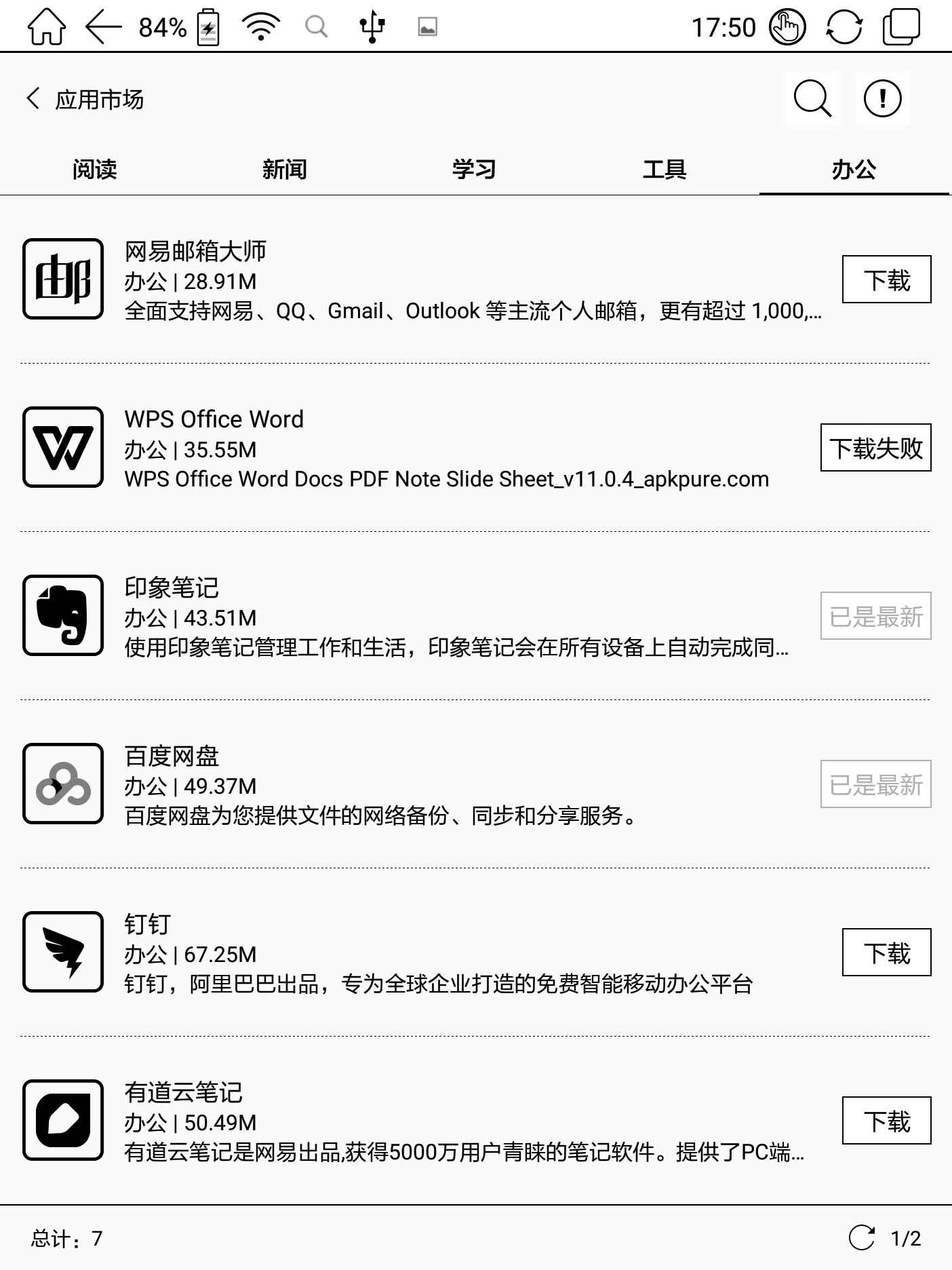Image resolution: width=952 pixels, height=1270 pixels.
Task: Download the 网易邮箱大师 app
Action: (886, 278)
